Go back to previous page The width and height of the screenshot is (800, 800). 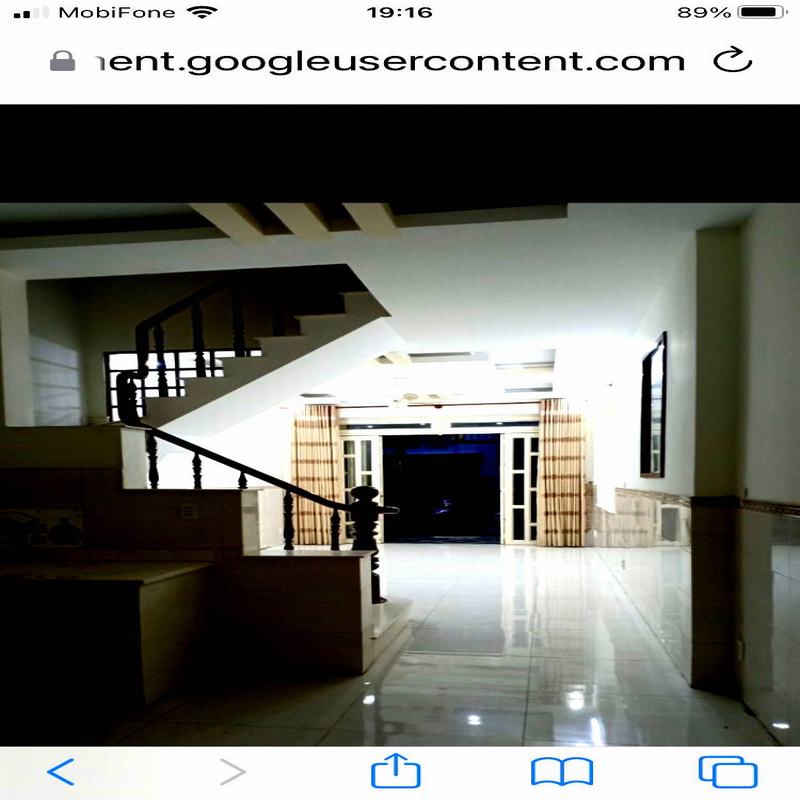[61, 771]
